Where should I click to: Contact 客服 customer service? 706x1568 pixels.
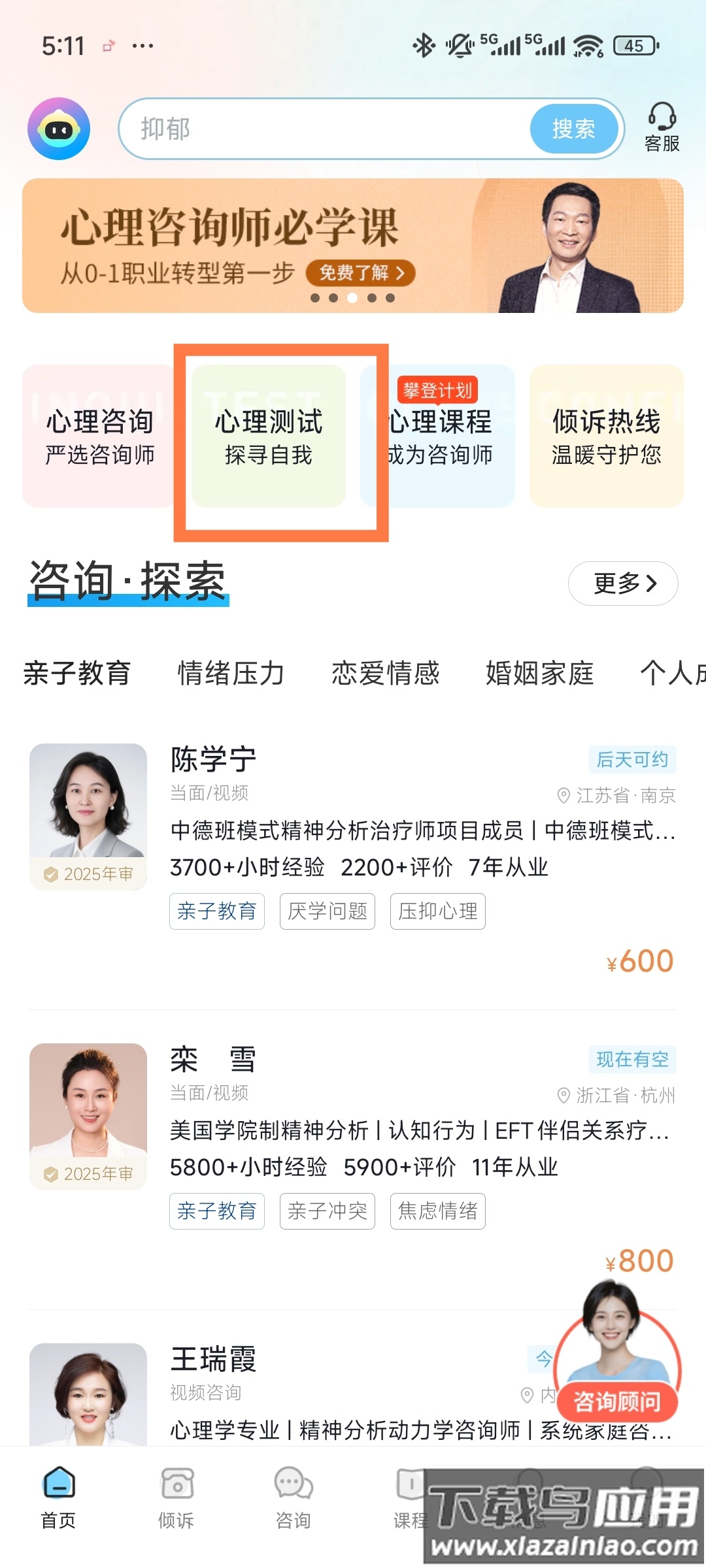662,127
